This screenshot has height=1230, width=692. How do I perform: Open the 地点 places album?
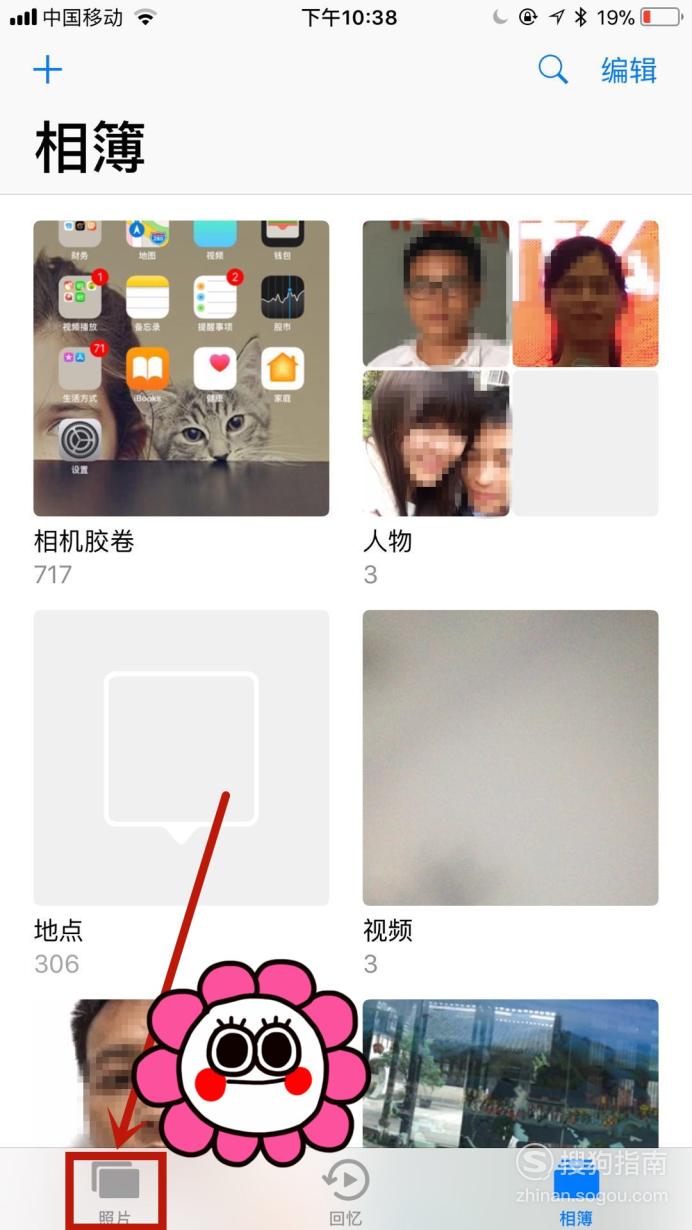181,757
